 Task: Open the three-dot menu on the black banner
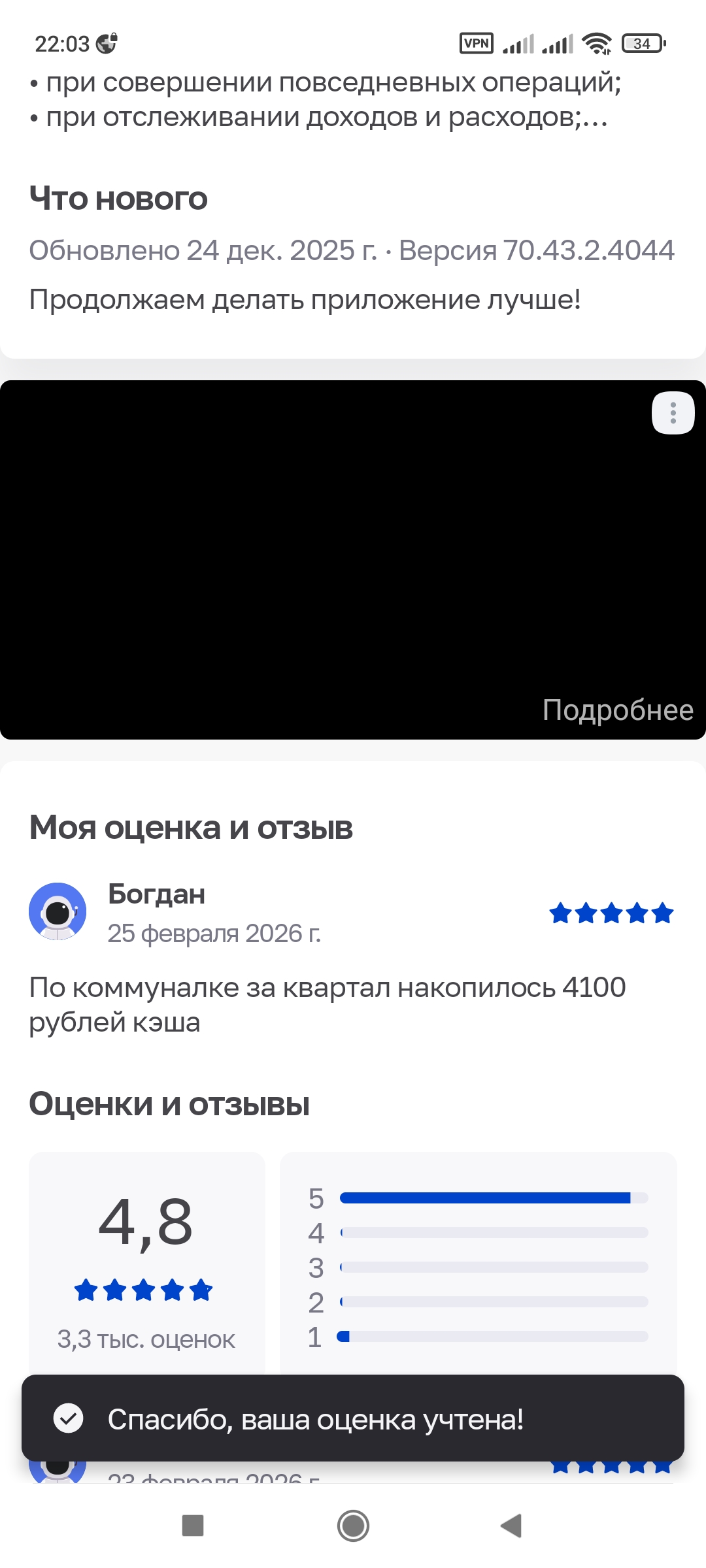click(x=673, y=413)
